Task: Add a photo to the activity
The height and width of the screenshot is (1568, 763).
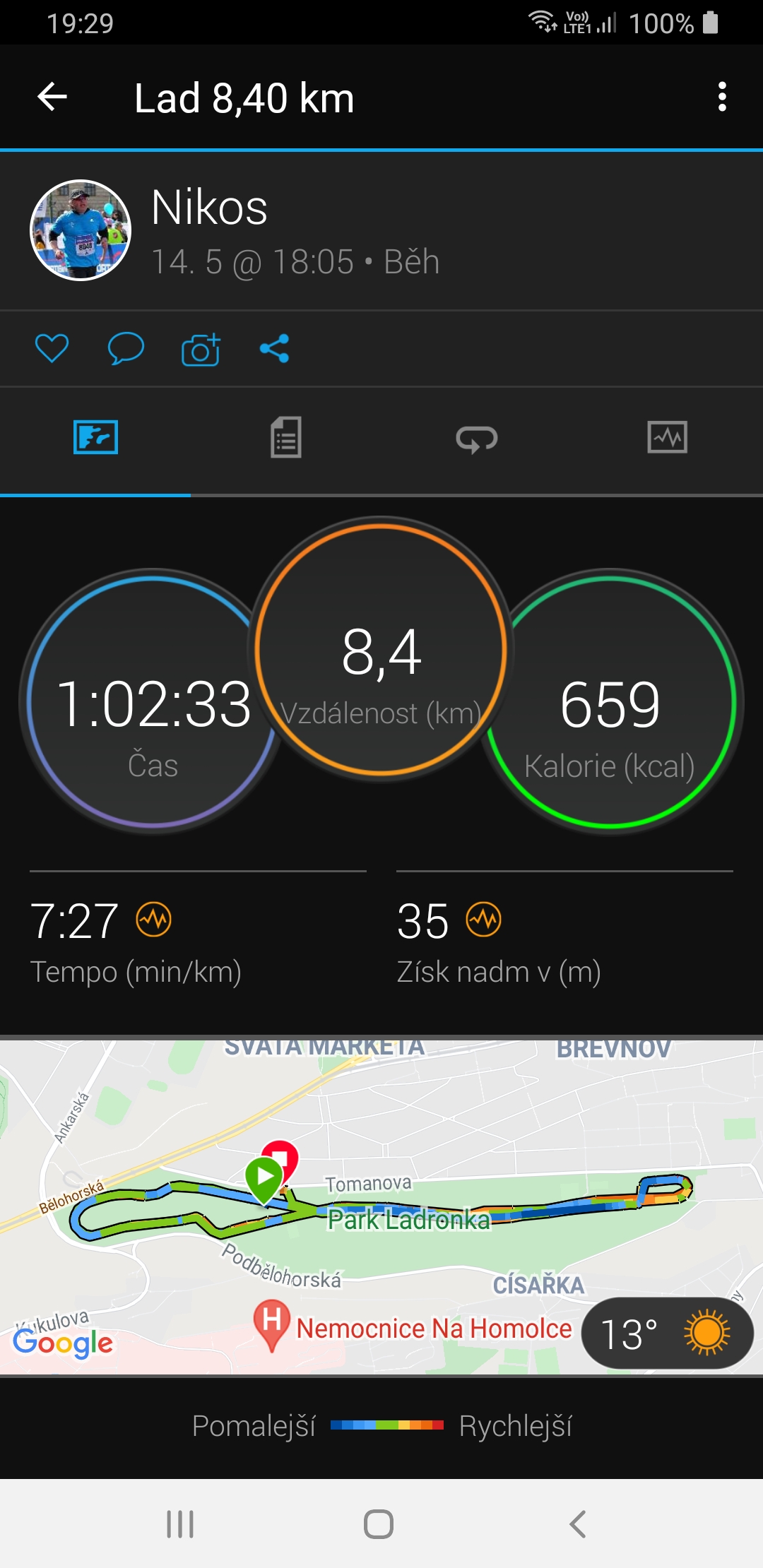Action: click(201, 348)
